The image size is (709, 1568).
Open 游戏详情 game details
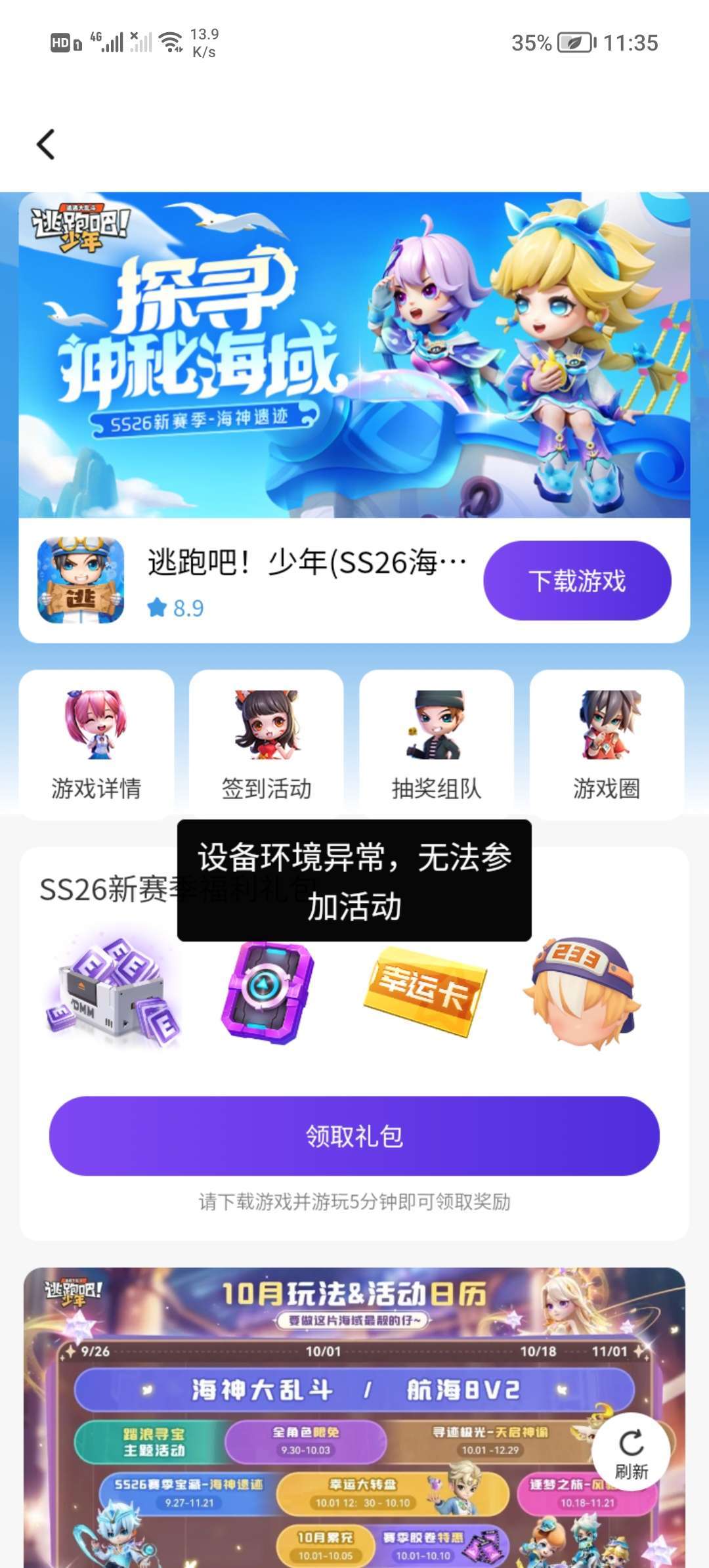[97, 745]
